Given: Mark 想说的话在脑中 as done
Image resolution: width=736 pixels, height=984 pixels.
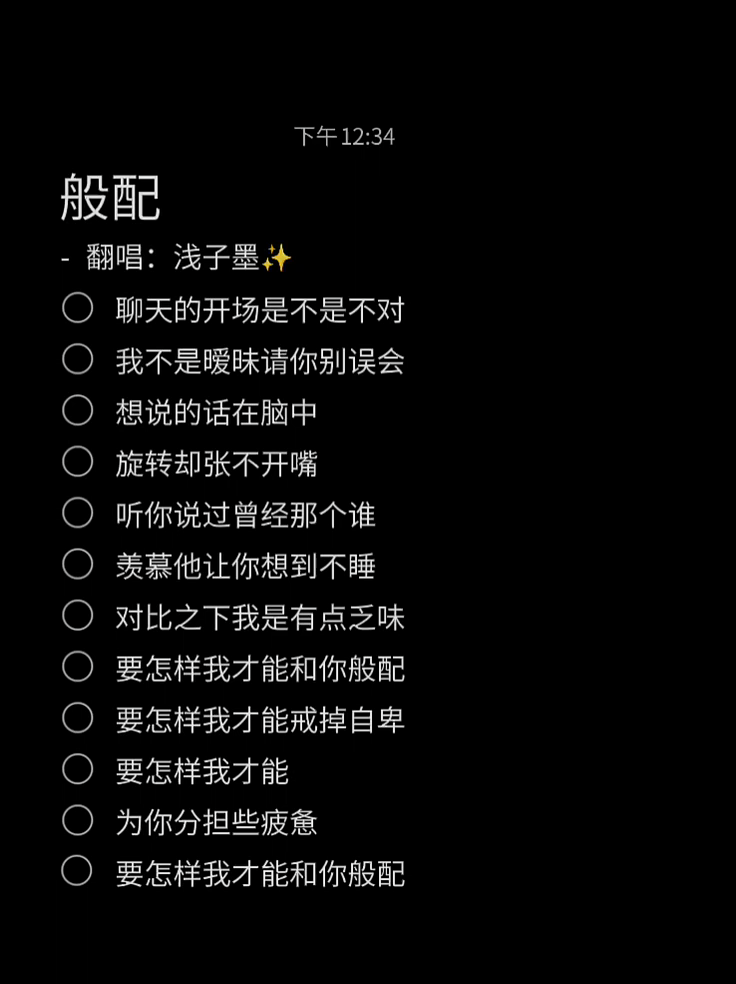Looking at the screenshot, I should pos(77,410).
